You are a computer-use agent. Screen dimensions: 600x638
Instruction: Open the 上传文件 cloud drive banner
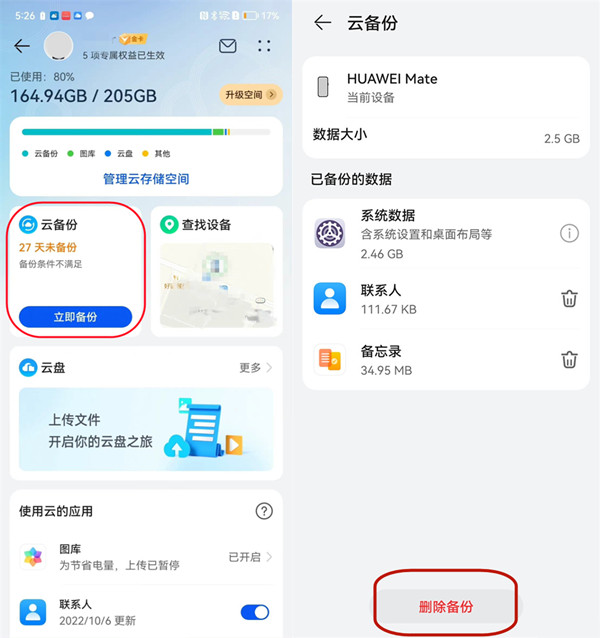click(x=146, y=430)
